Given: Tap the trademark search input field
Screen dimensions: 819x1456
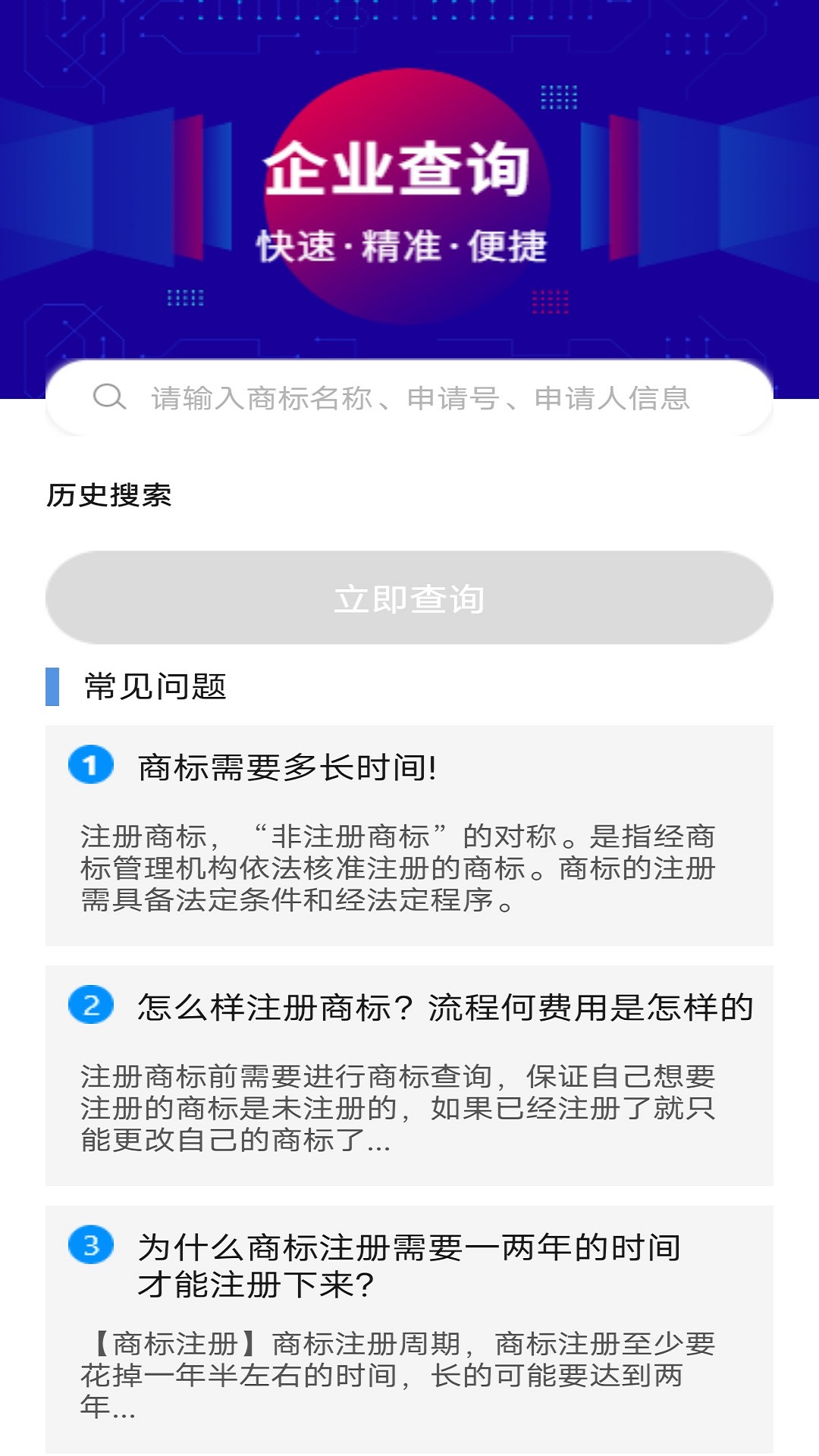Looking at the screenshot, I should [x=419, y=398].
